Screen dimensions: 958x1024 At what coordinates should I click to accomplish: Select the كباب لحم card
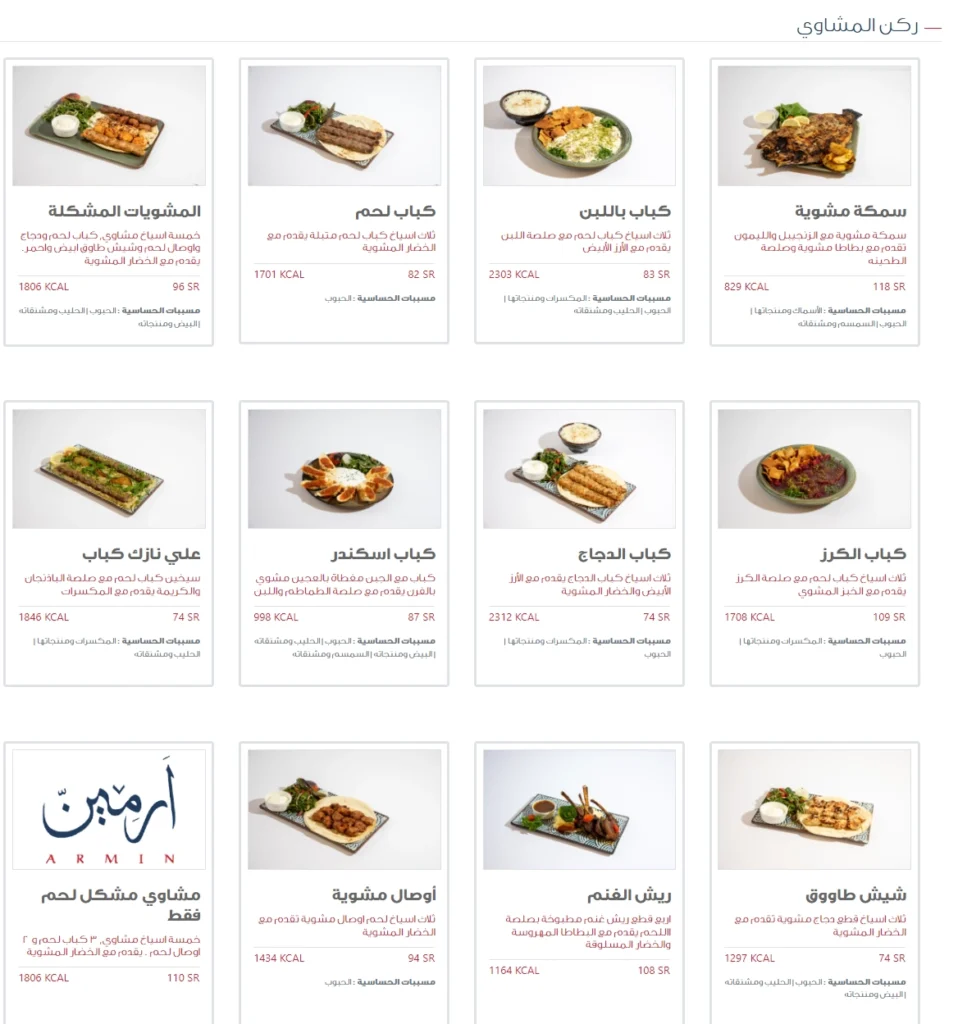344,201
